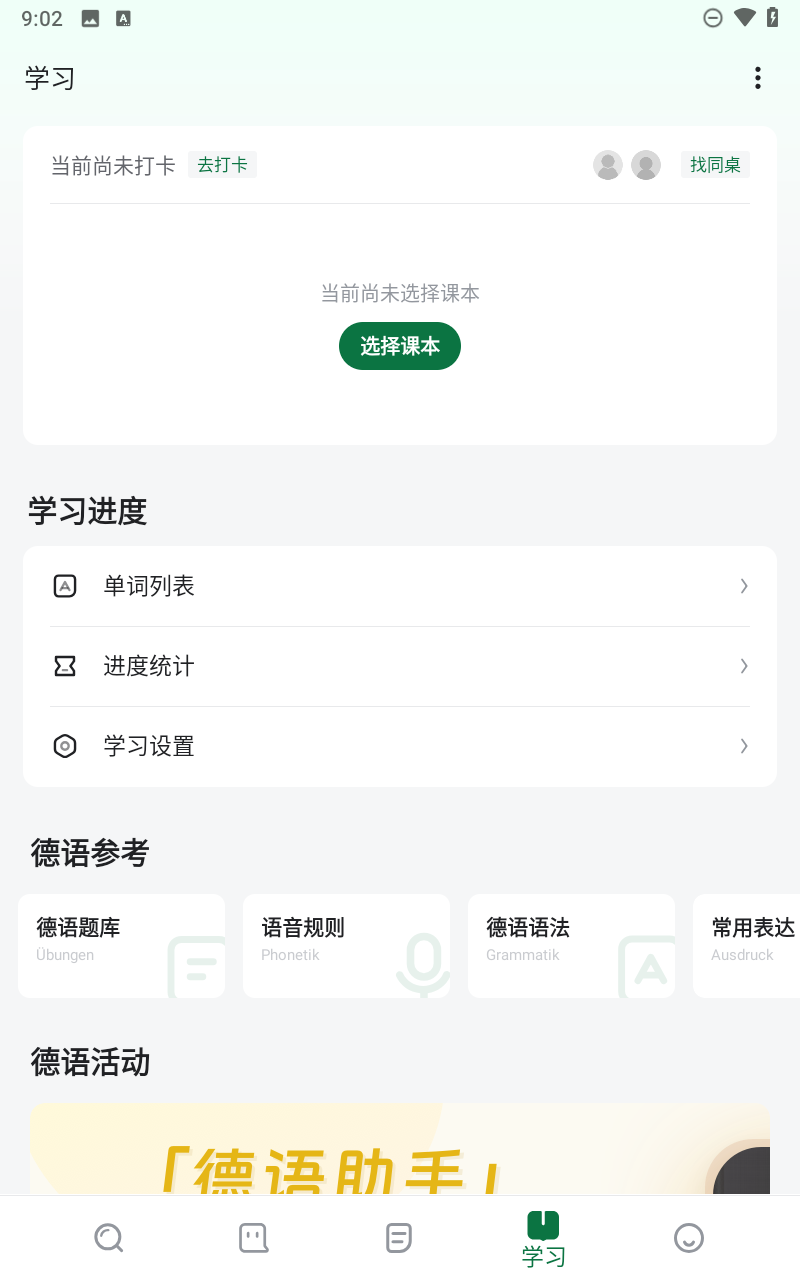Open the 常用表达 card
Viewport: 800px width, 1280px height.
click(748, 945)
